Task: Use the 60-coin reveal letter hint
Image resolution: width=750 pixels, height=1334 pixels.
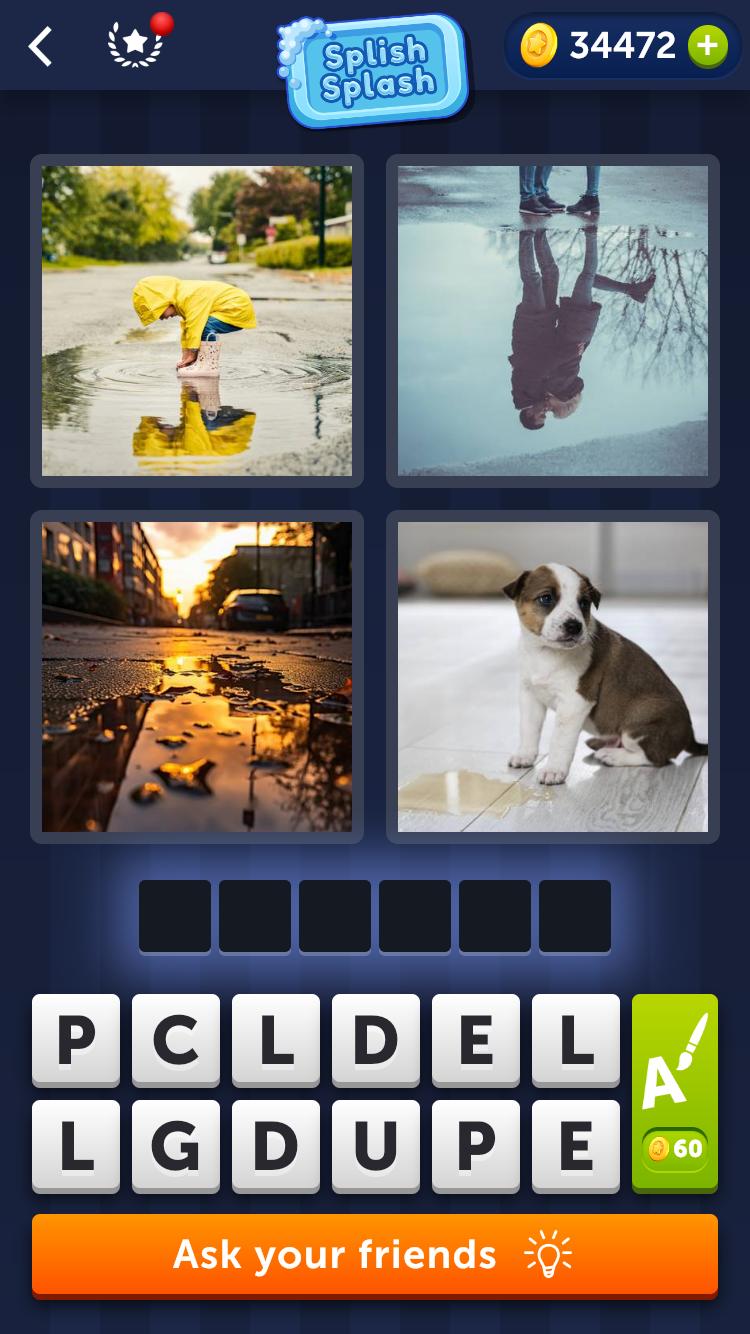Action: tap(675, 1093)
